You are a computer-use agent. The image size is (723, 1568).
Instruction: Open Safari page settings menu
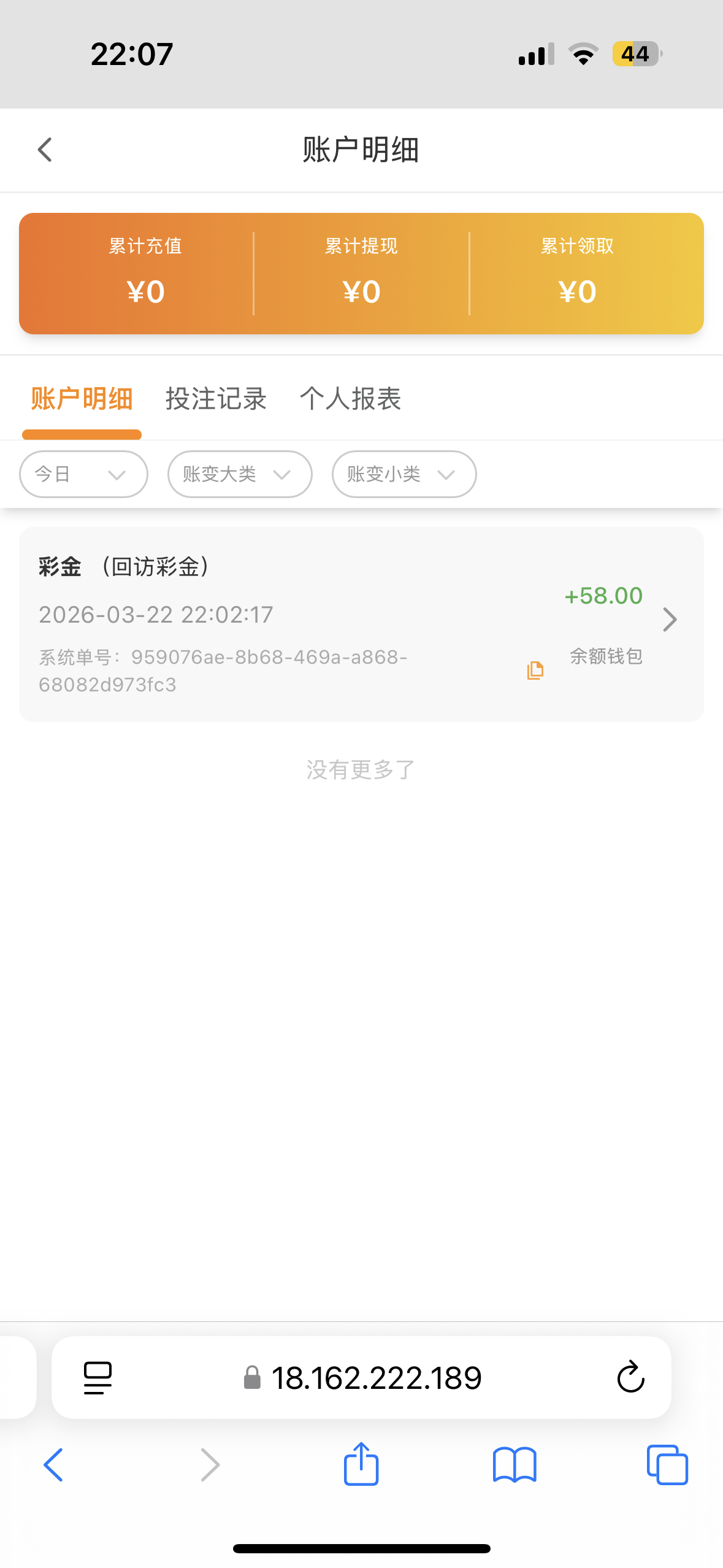coord(98,1378)
